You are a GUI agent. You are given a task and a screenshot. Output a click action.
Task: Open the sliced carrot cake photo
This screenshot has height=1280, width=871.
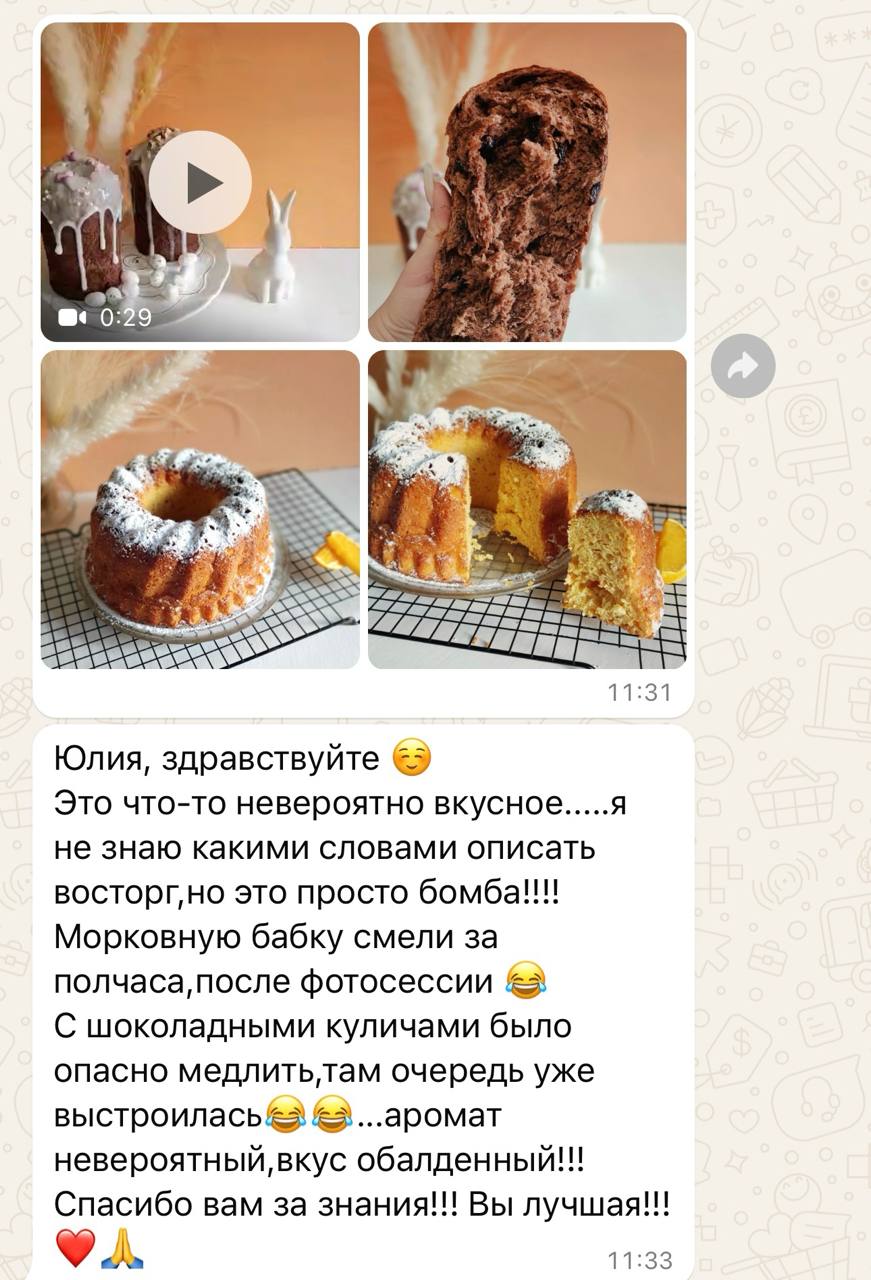[x=527, y=510]
